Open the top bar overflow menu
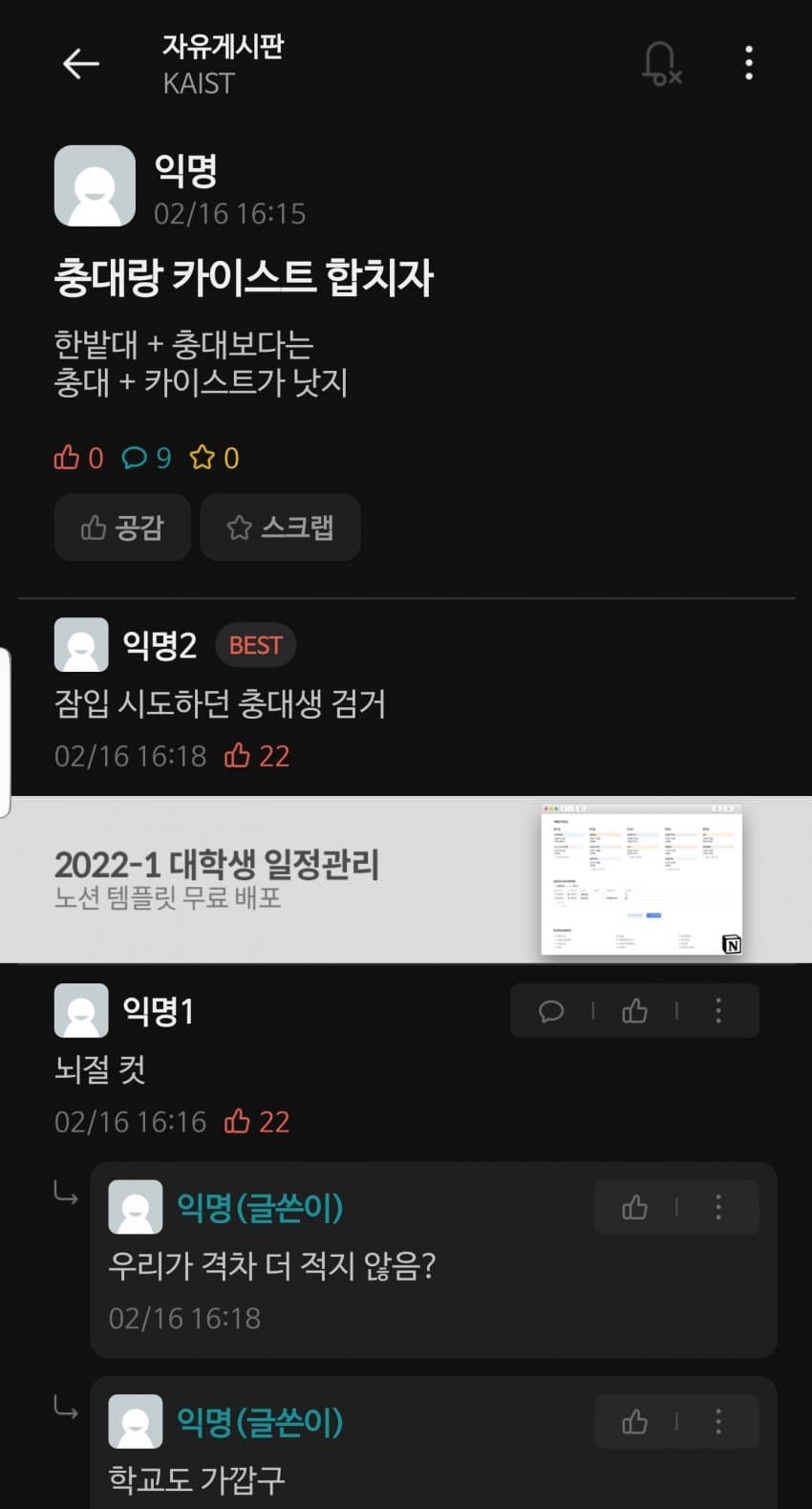 pyautogui.click(x=749, y=63)
